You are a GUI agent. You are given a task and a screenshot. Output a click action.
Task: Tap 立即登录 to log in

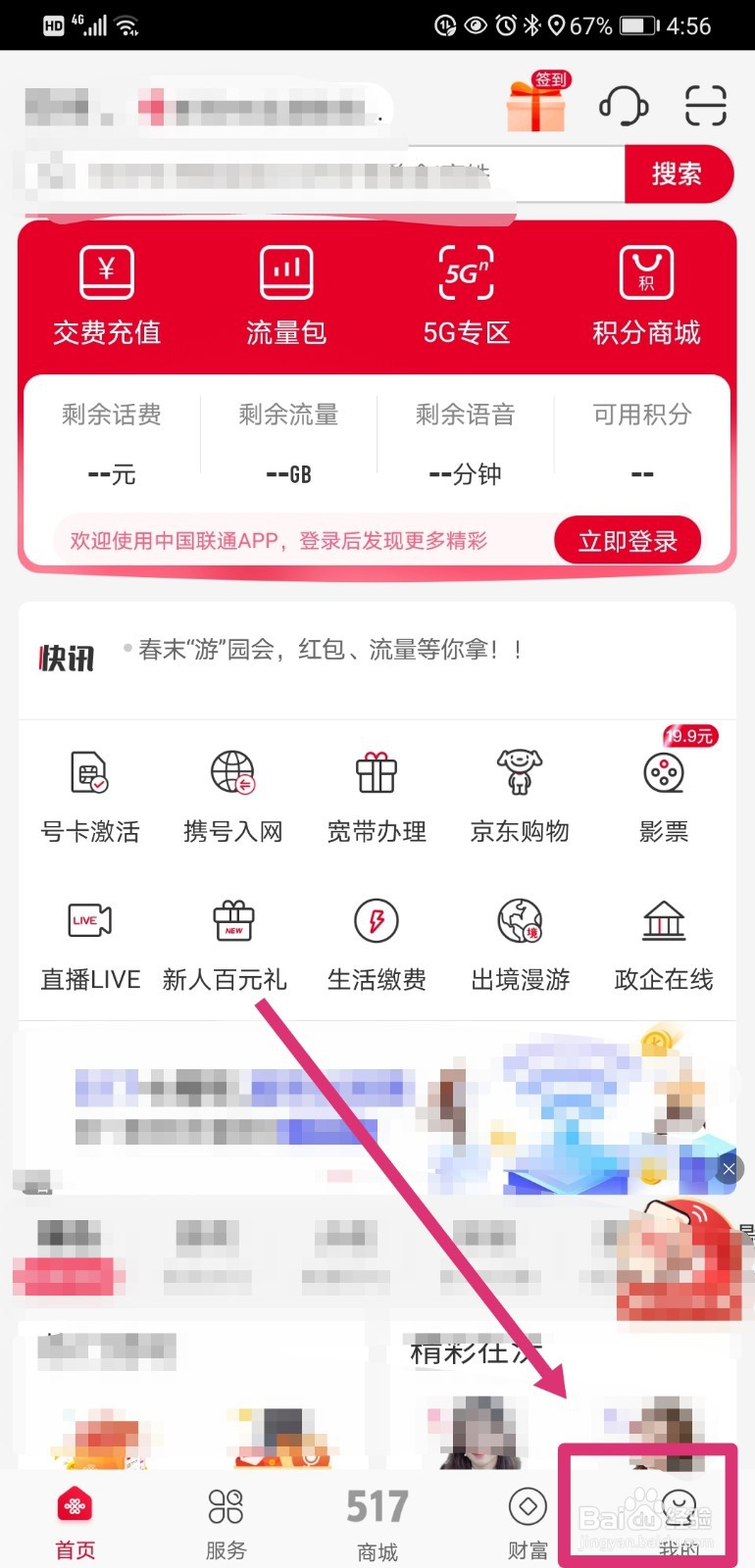coord(628,541)
